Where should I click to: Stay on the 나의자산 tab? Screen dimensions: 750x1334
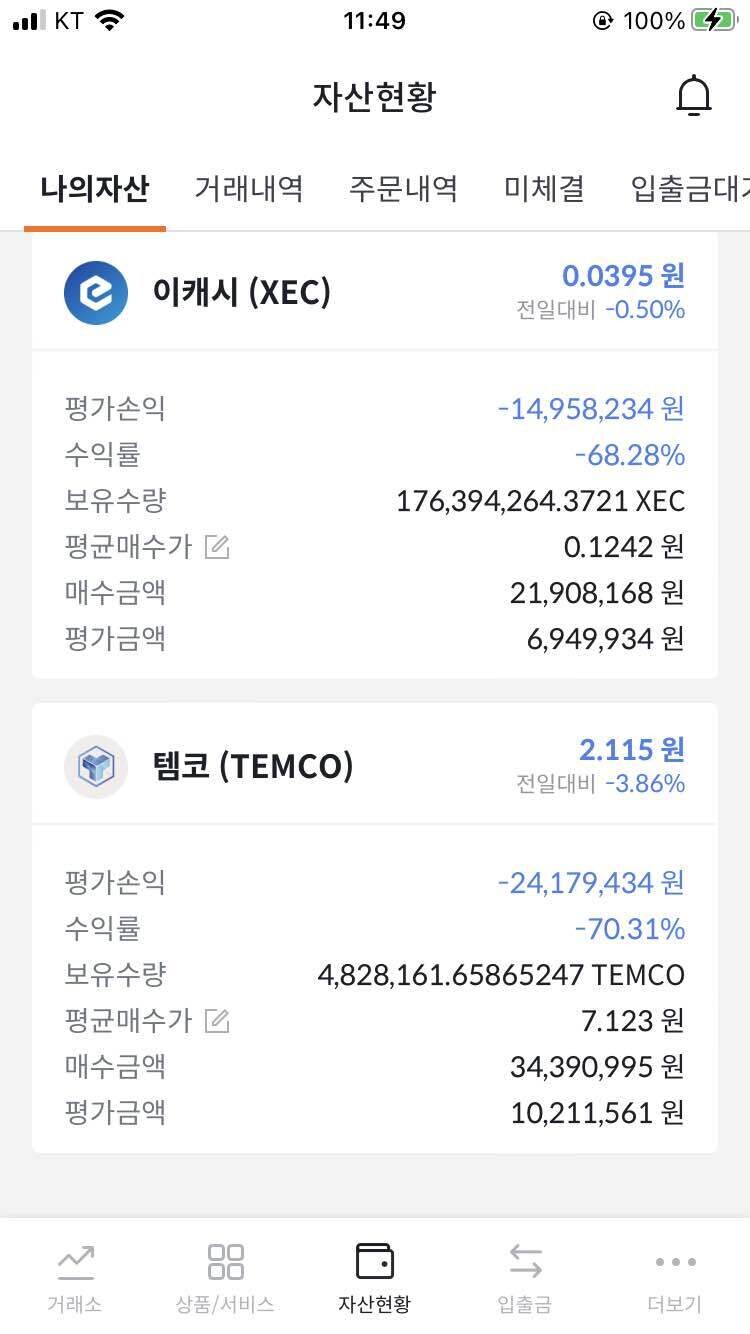coord(94,190)
